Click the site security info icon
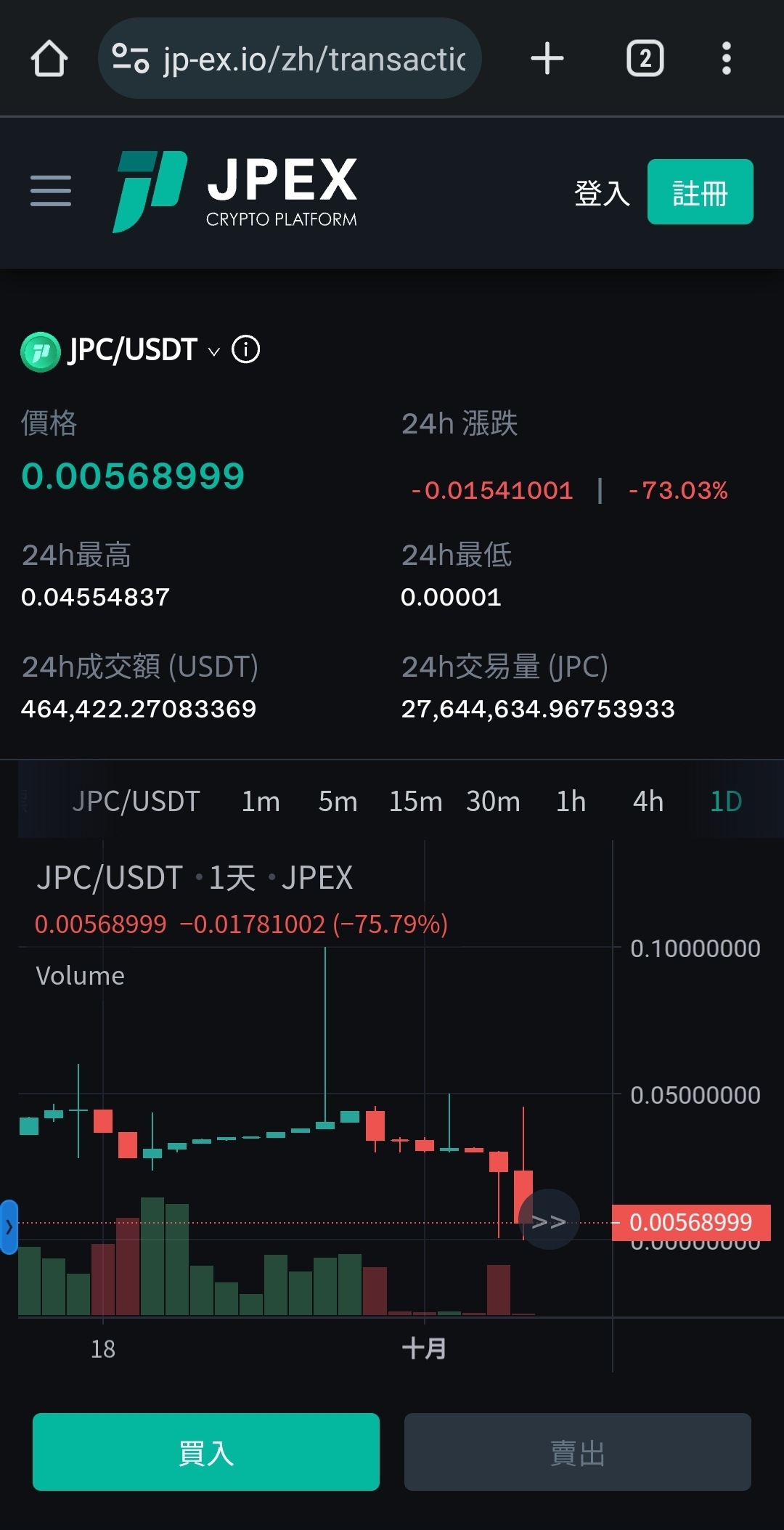The image size is (784, 1530). pos(129,58)
